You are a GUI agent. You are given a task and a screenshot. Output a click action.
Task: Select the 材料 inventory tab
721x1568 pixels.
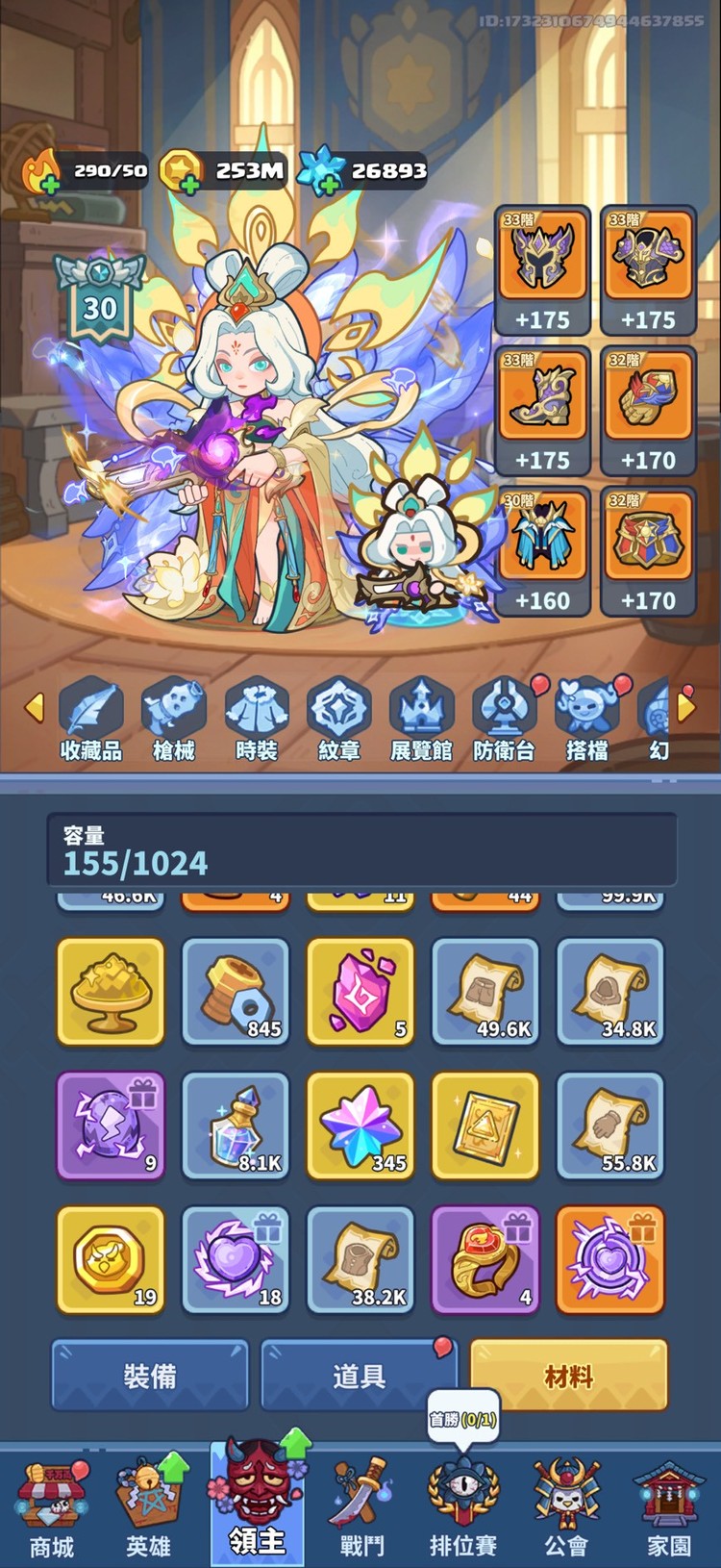(568, 1375)
